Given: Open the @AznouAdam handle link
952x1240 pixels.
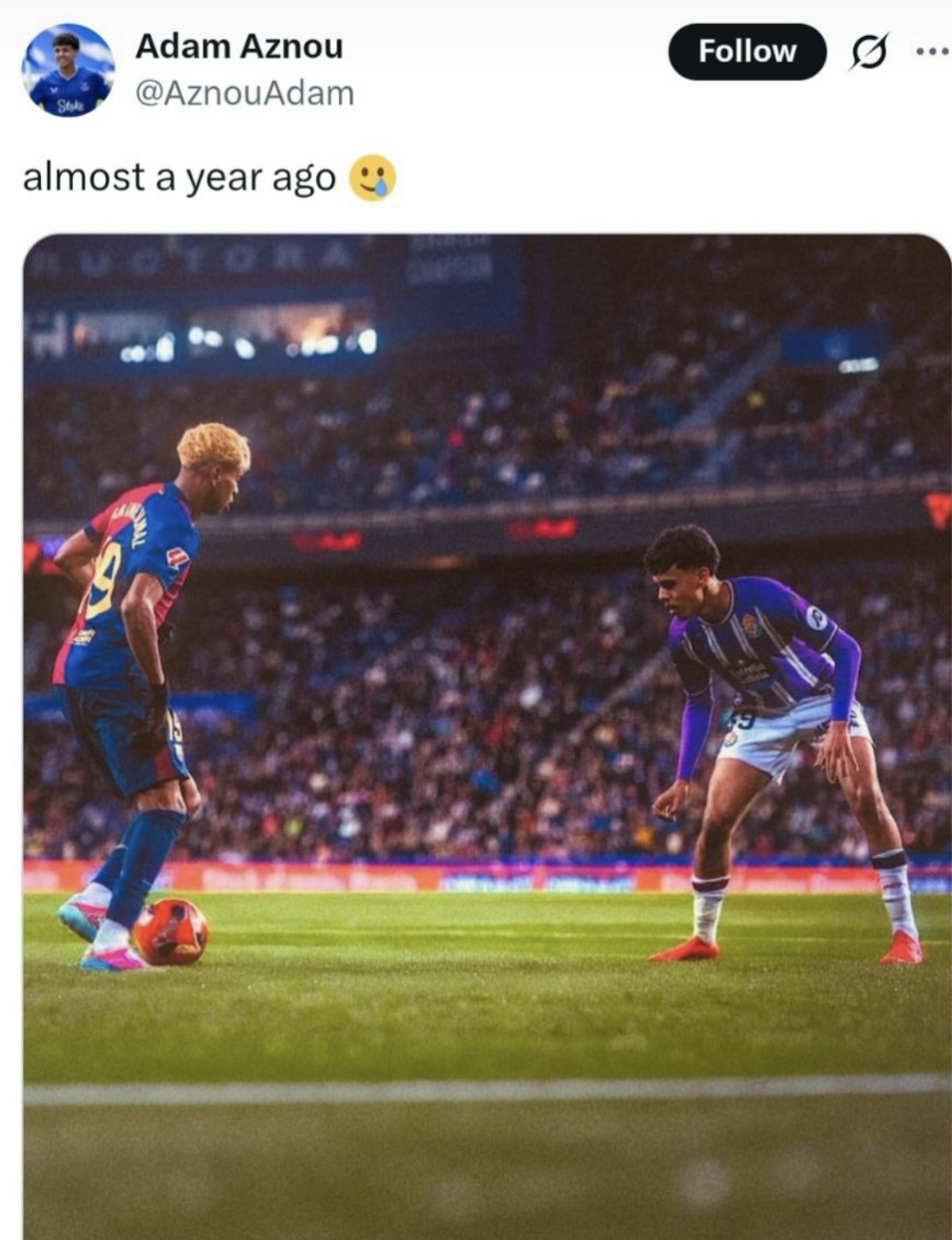Looking at the screenshot, I should 244,93.
